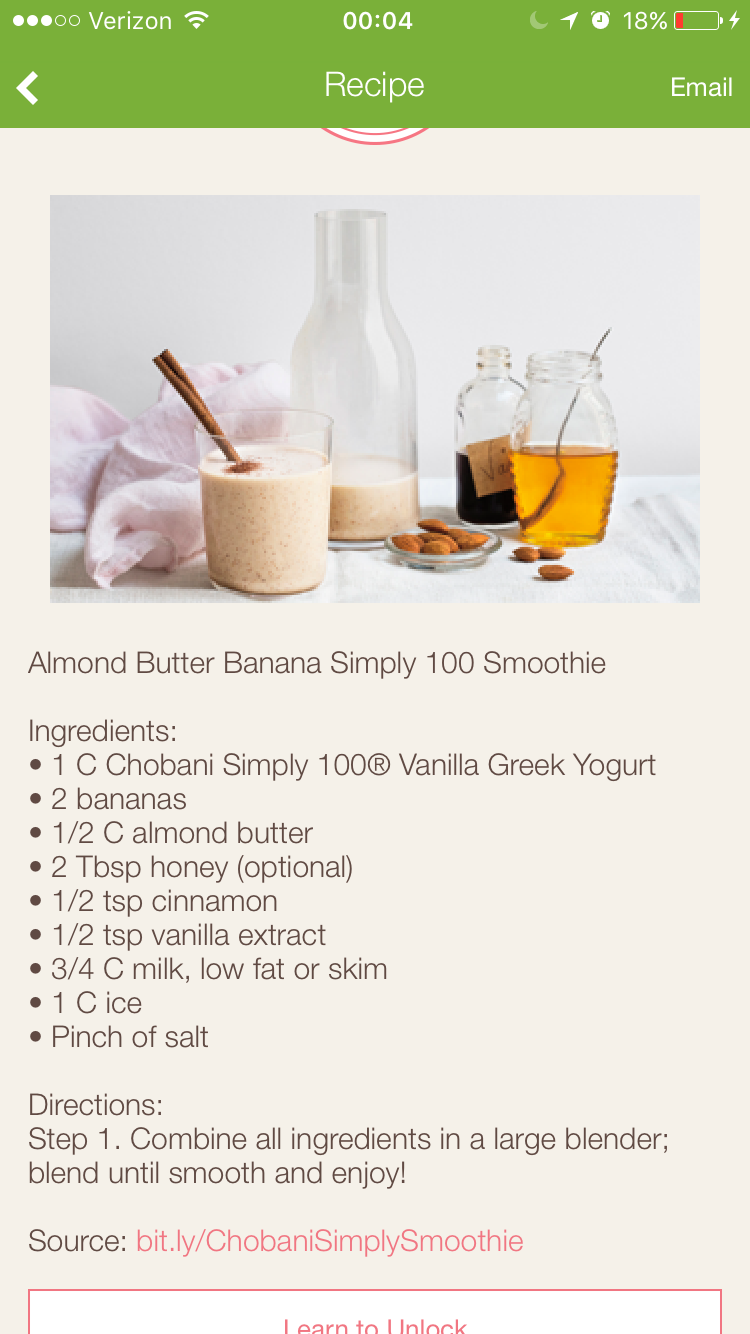
Task: Tap the Learn to Unlock button
Action: click(x=375, y=1319)
